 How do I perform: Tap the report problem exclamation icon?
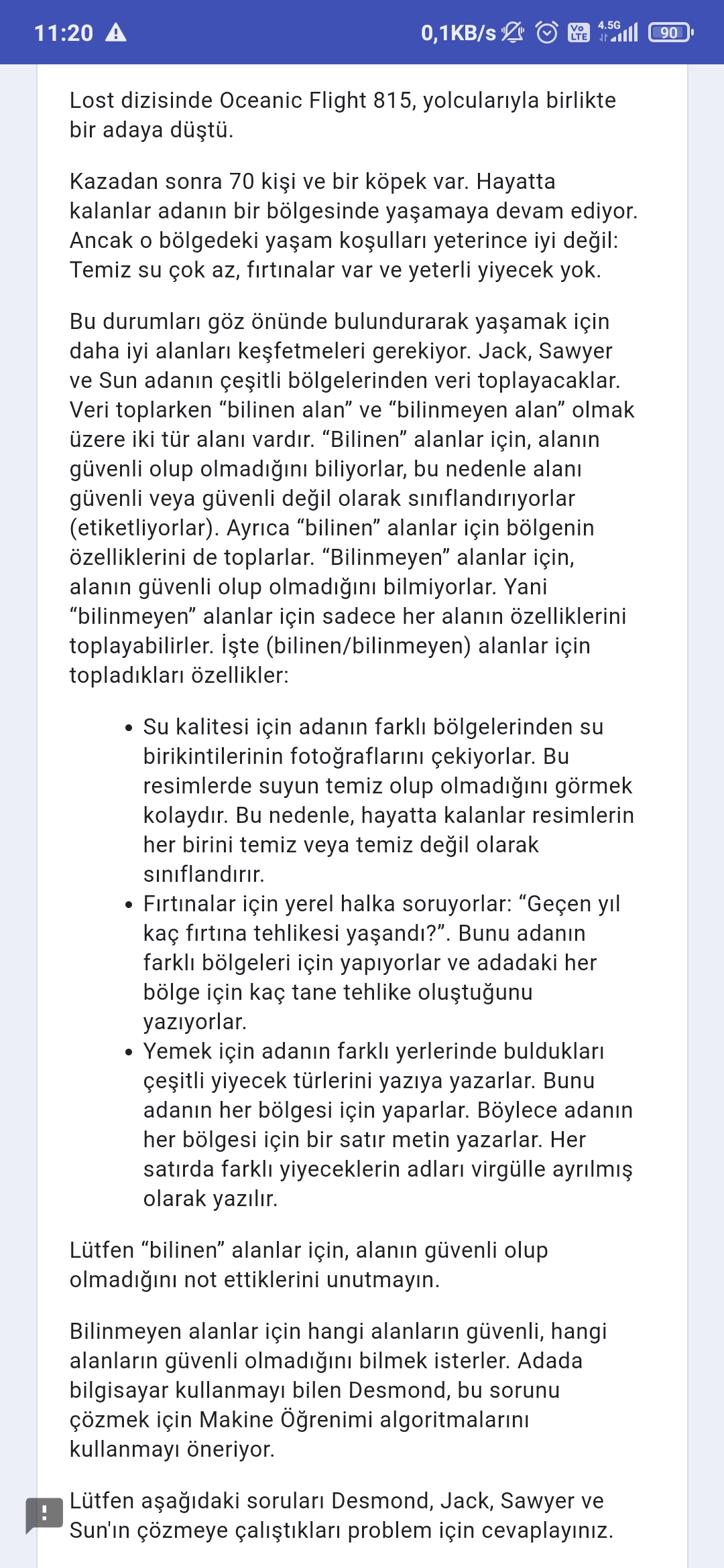coord(44,1514)
